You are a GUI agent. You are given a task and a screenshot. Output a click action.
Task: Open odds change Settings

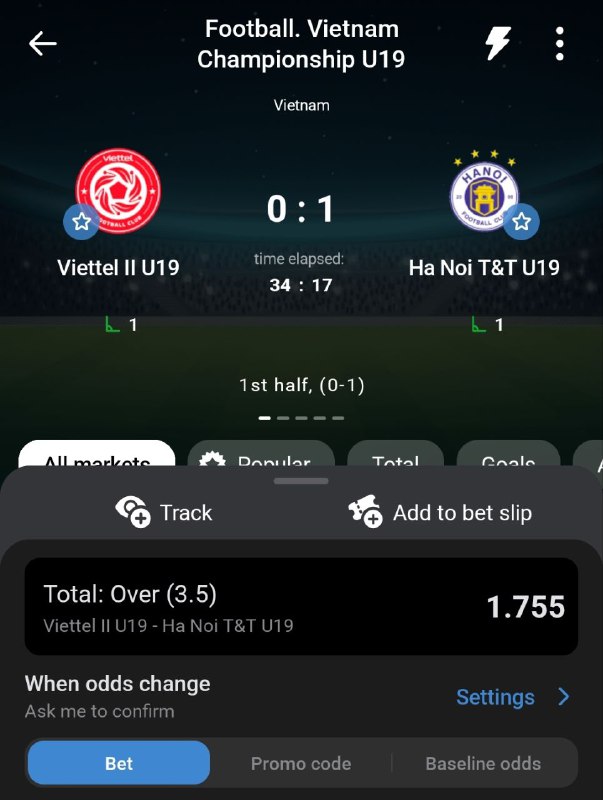[512, 697]
